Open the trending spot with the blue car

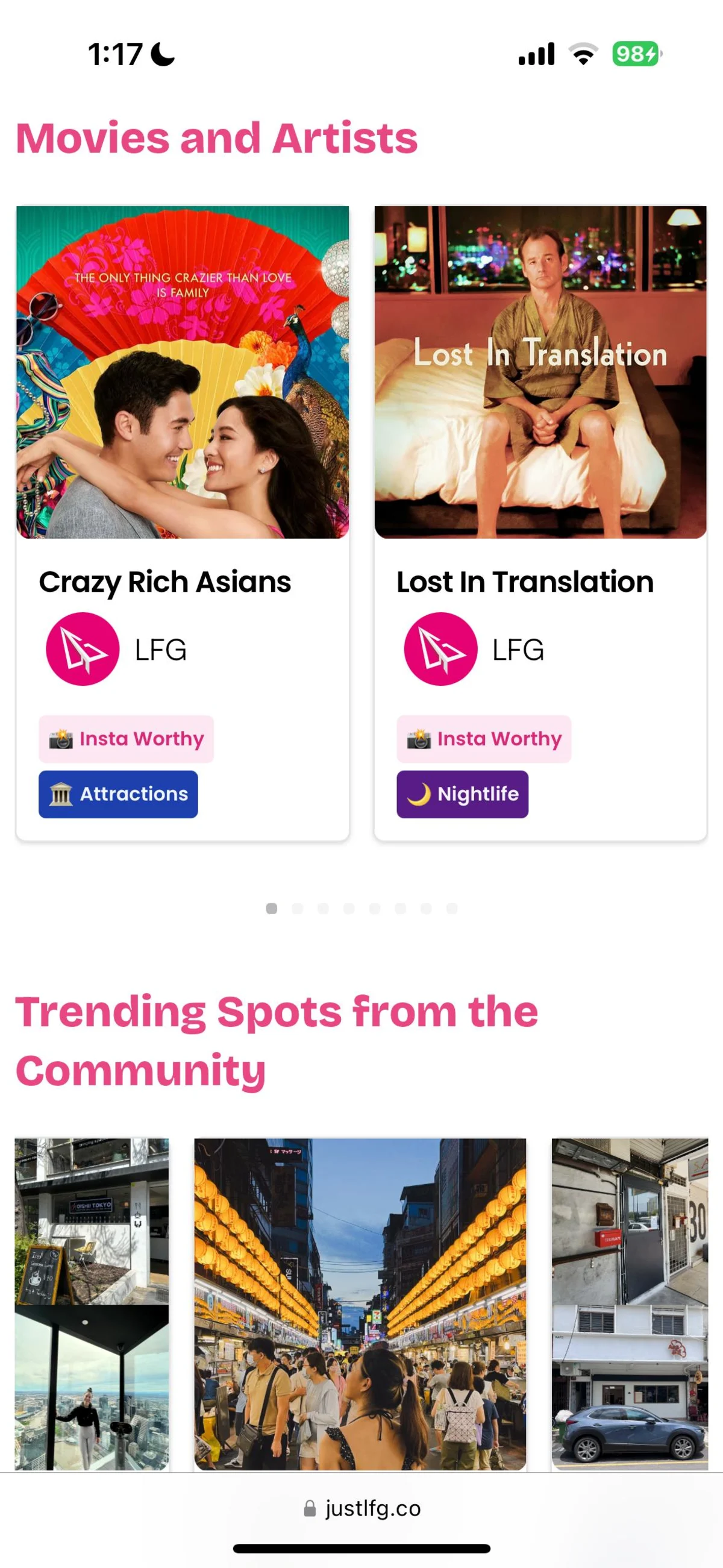click(x=630, y=1304)
